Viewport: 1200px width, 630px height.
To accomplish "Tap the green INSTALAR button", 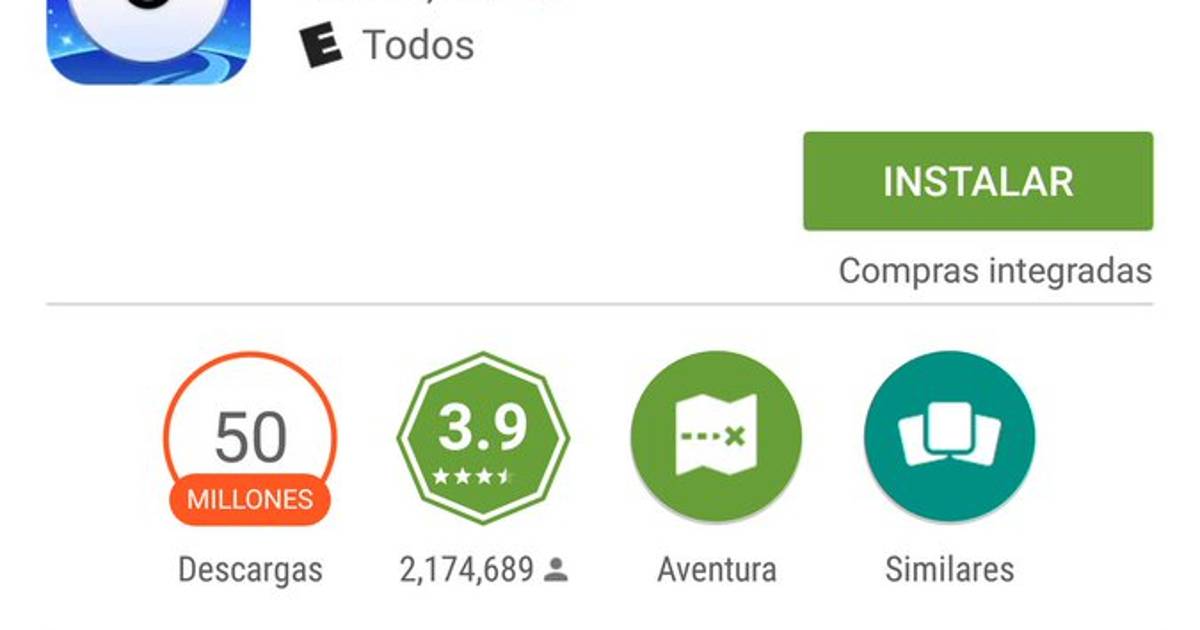I will click(x=977, y=181).
